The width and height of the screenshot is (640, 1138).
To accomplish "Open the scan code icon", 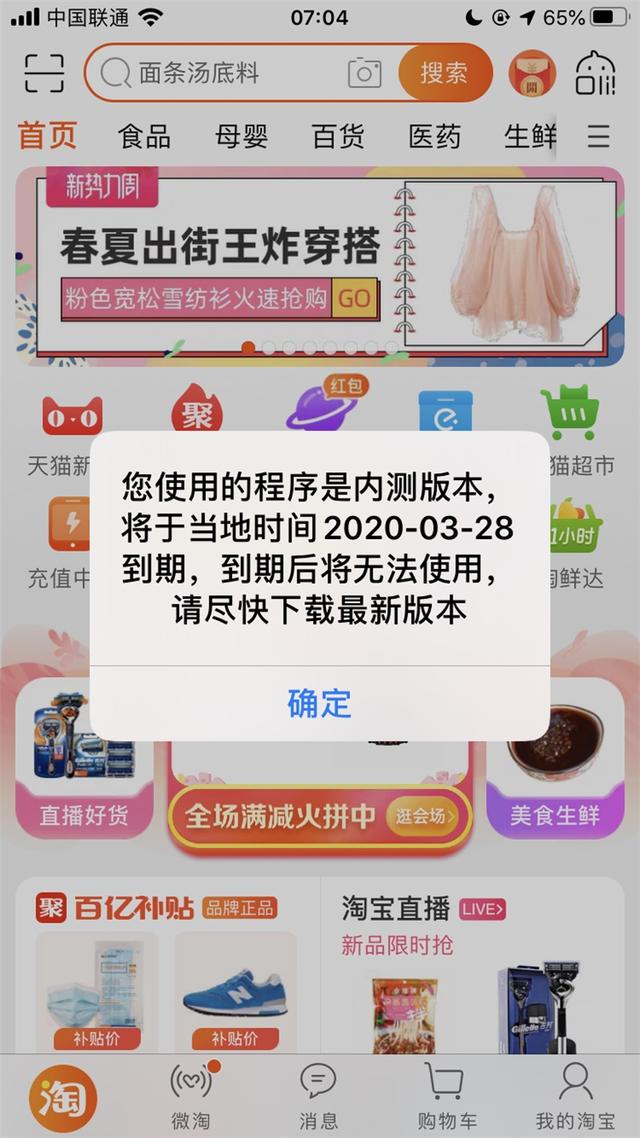I will [x=44, y=73].
